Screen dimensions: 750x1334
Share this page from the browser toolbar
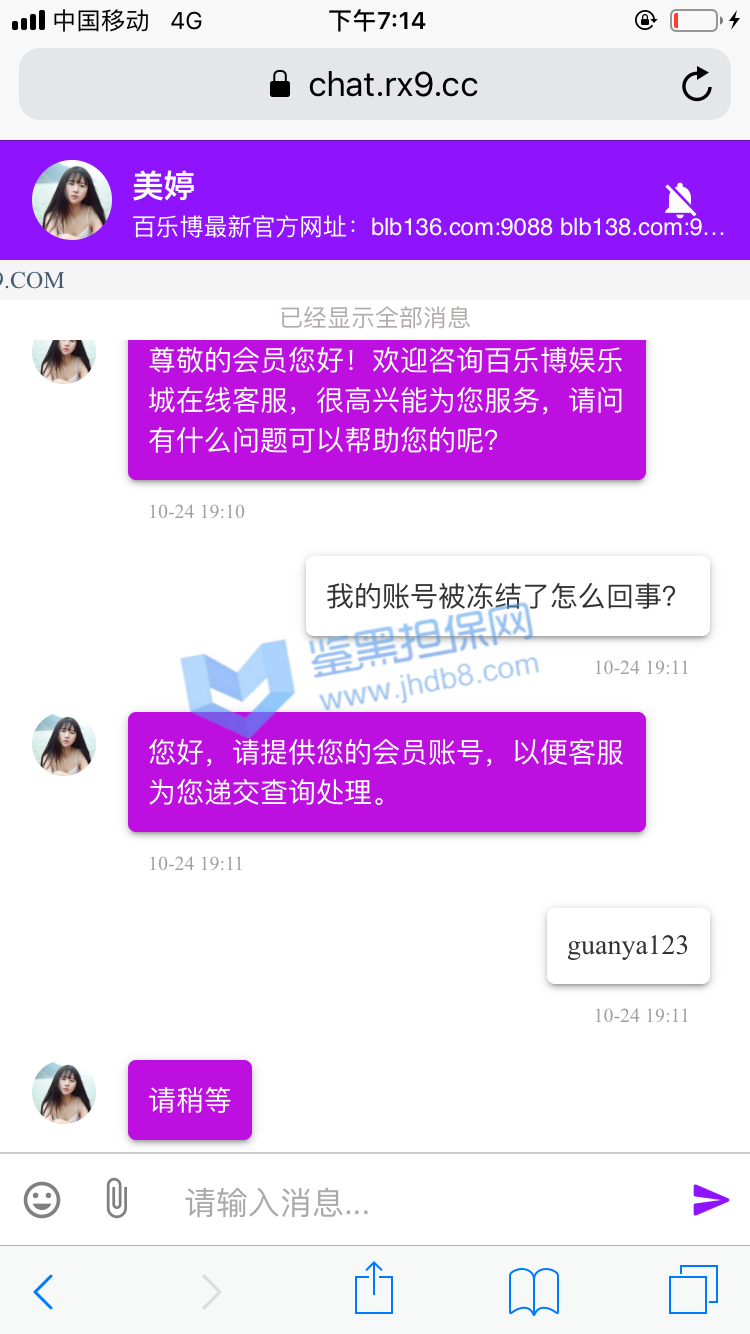tap(374, 1289)
